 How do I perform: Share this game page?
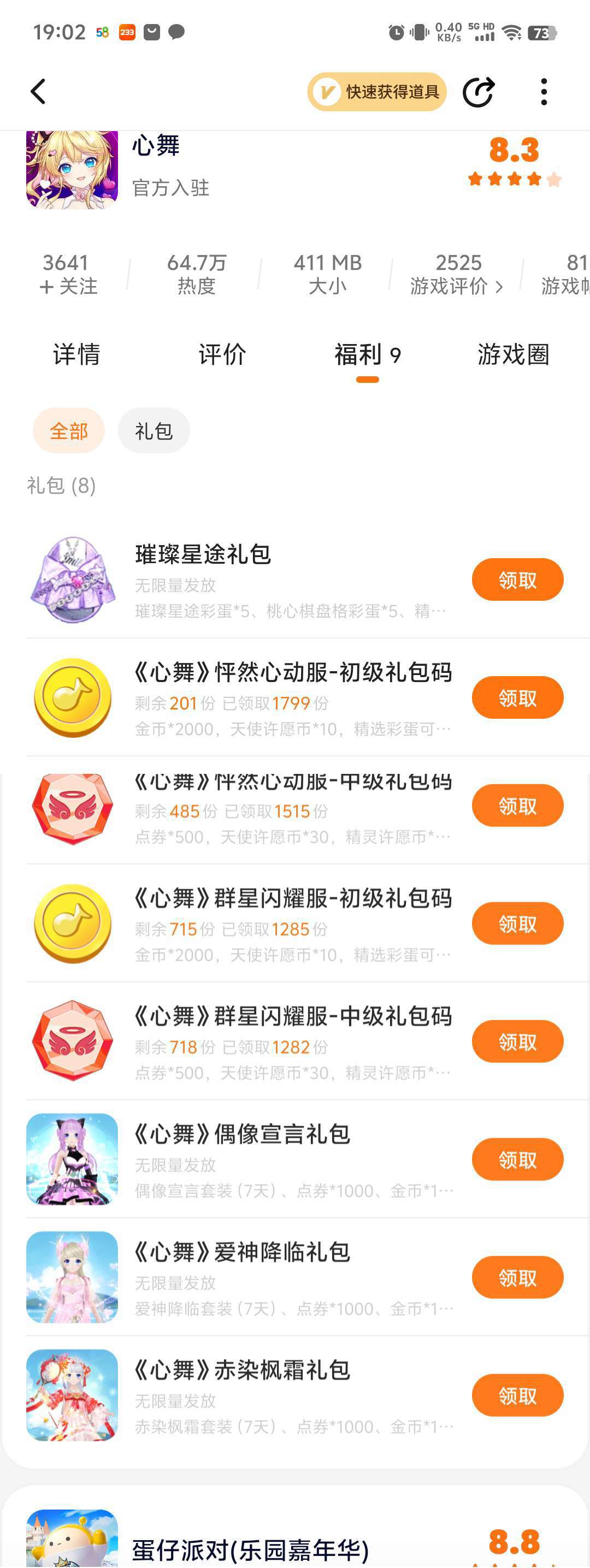click(479, 92)
